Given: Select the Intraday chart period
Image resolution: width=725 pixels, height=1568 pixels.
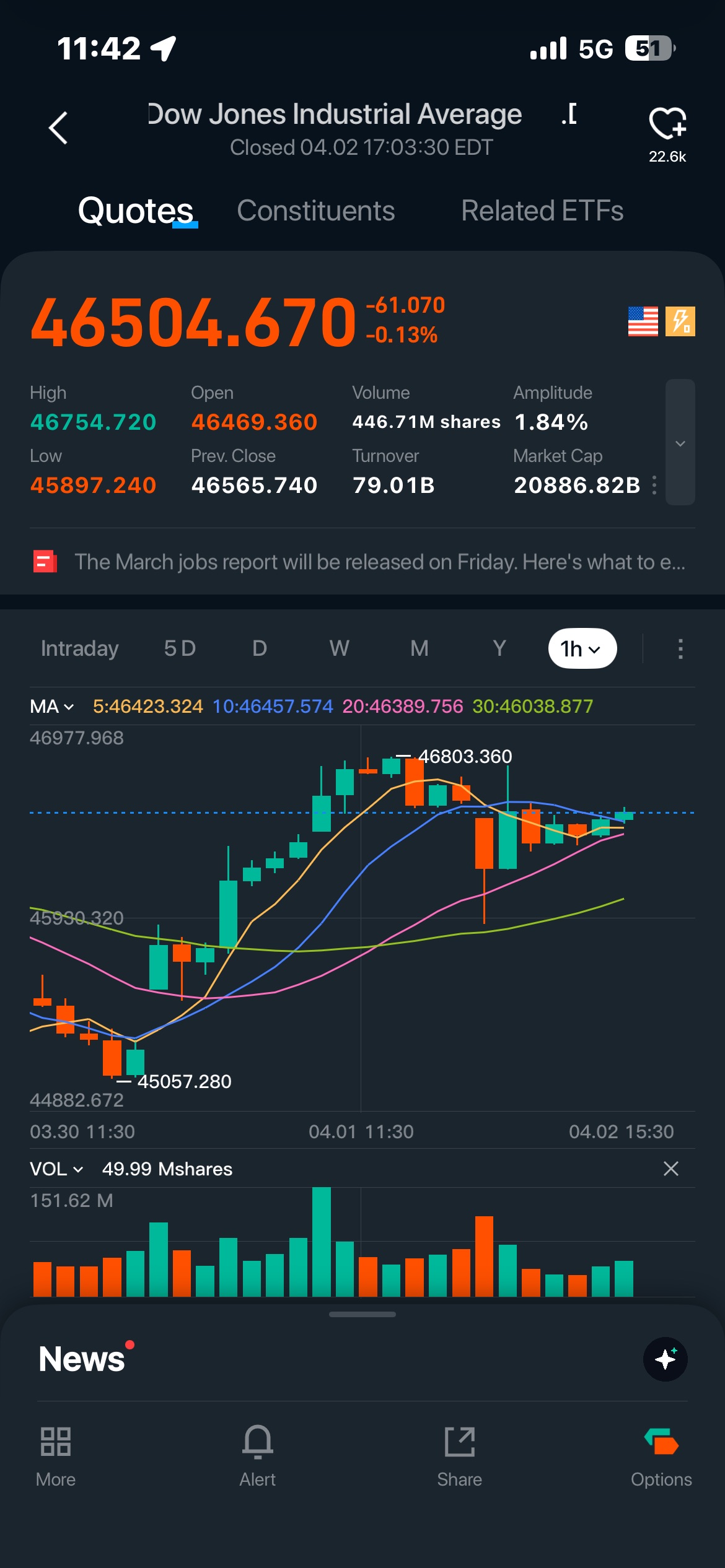Looking at the screenshot, I should click(x=79, y=648).
